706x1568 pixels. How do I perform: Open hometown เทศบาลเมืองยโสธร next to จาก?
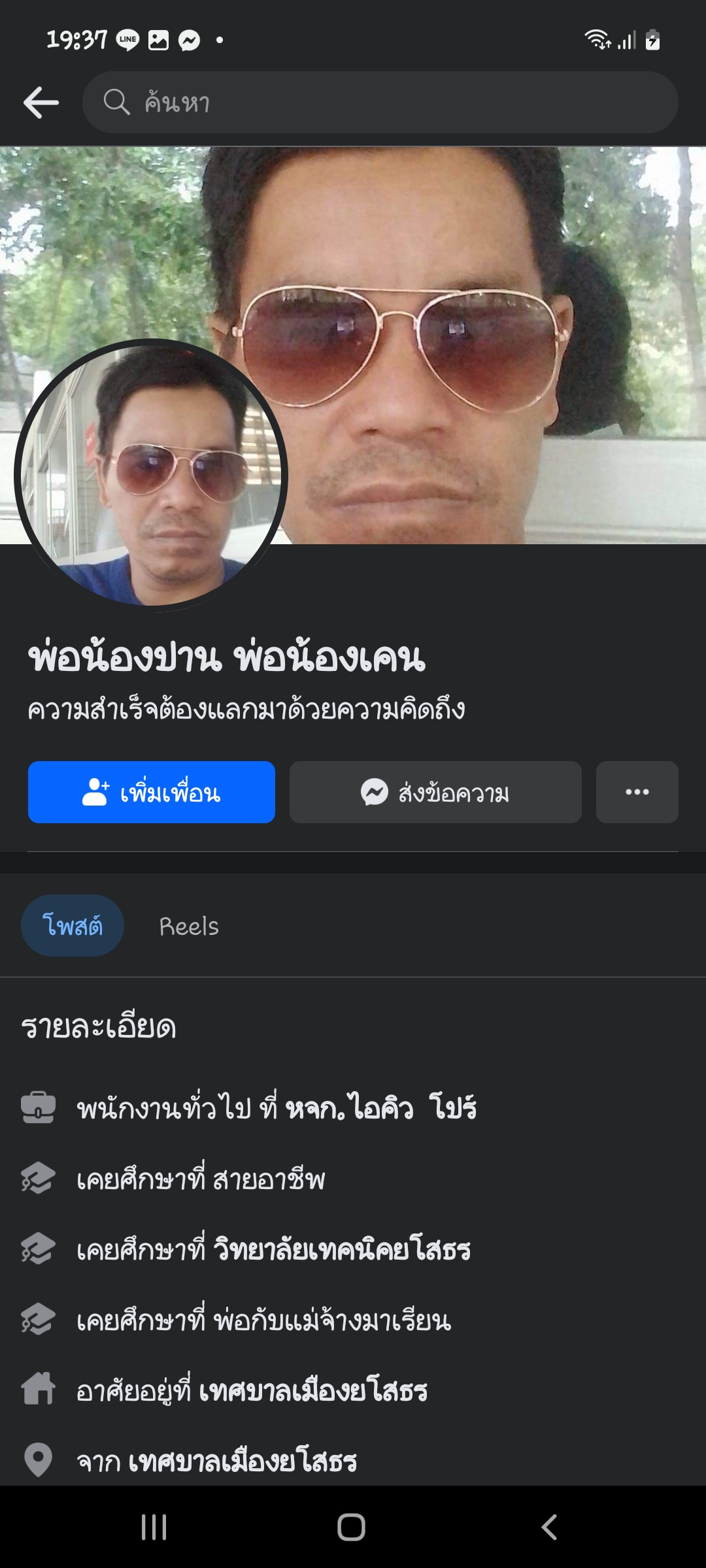click(243, 1461)
